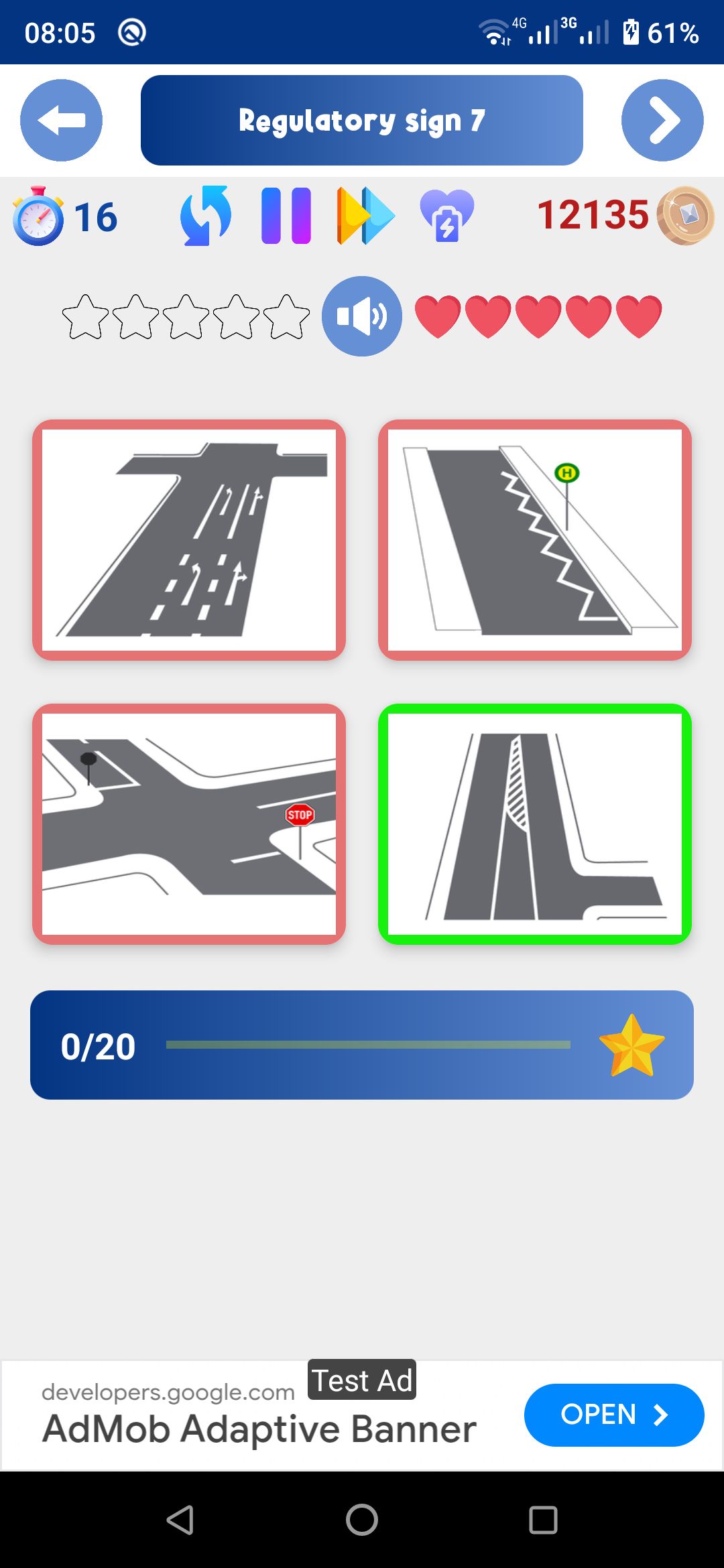Select the picture with lane direction arrows
Image resolution: width=724 pixels, height=1568 pixels.
(189, 540)
